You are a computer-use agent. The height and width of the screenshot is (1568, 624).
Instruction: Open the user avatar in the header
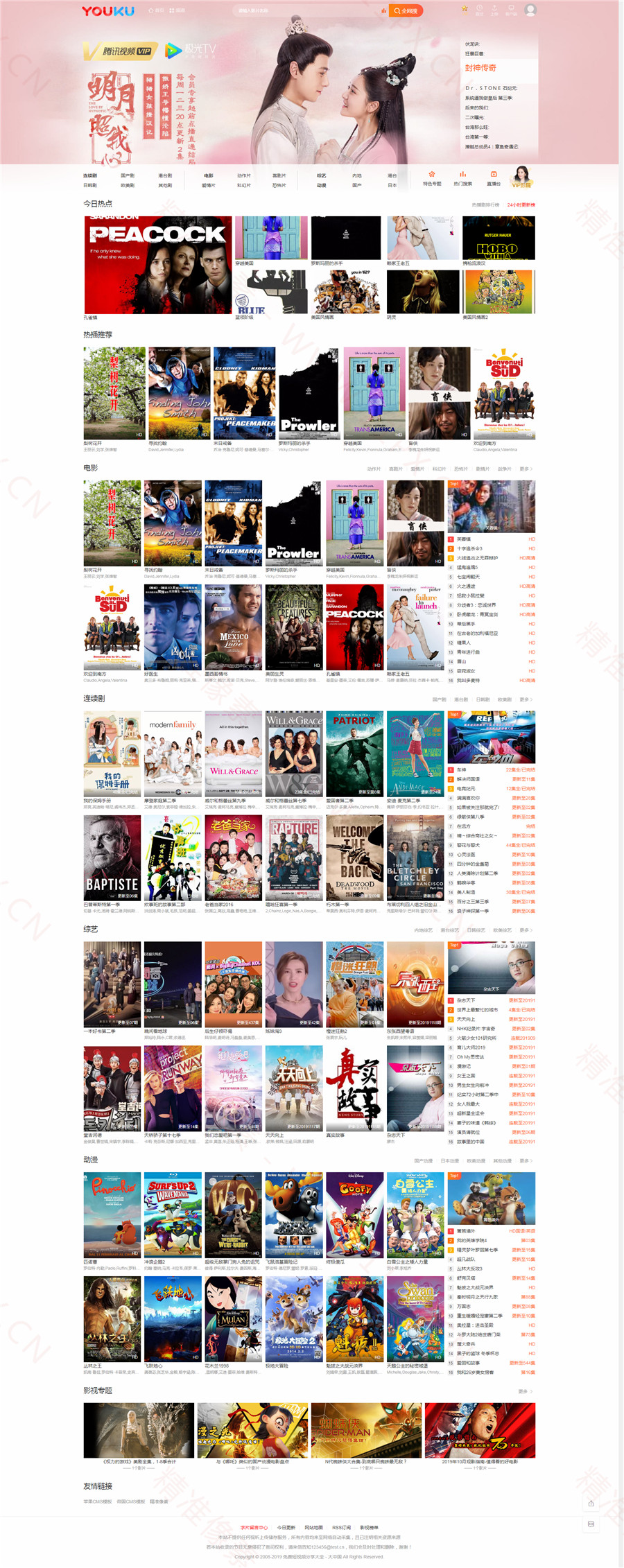pyautogui.click(x=530, y=10)
